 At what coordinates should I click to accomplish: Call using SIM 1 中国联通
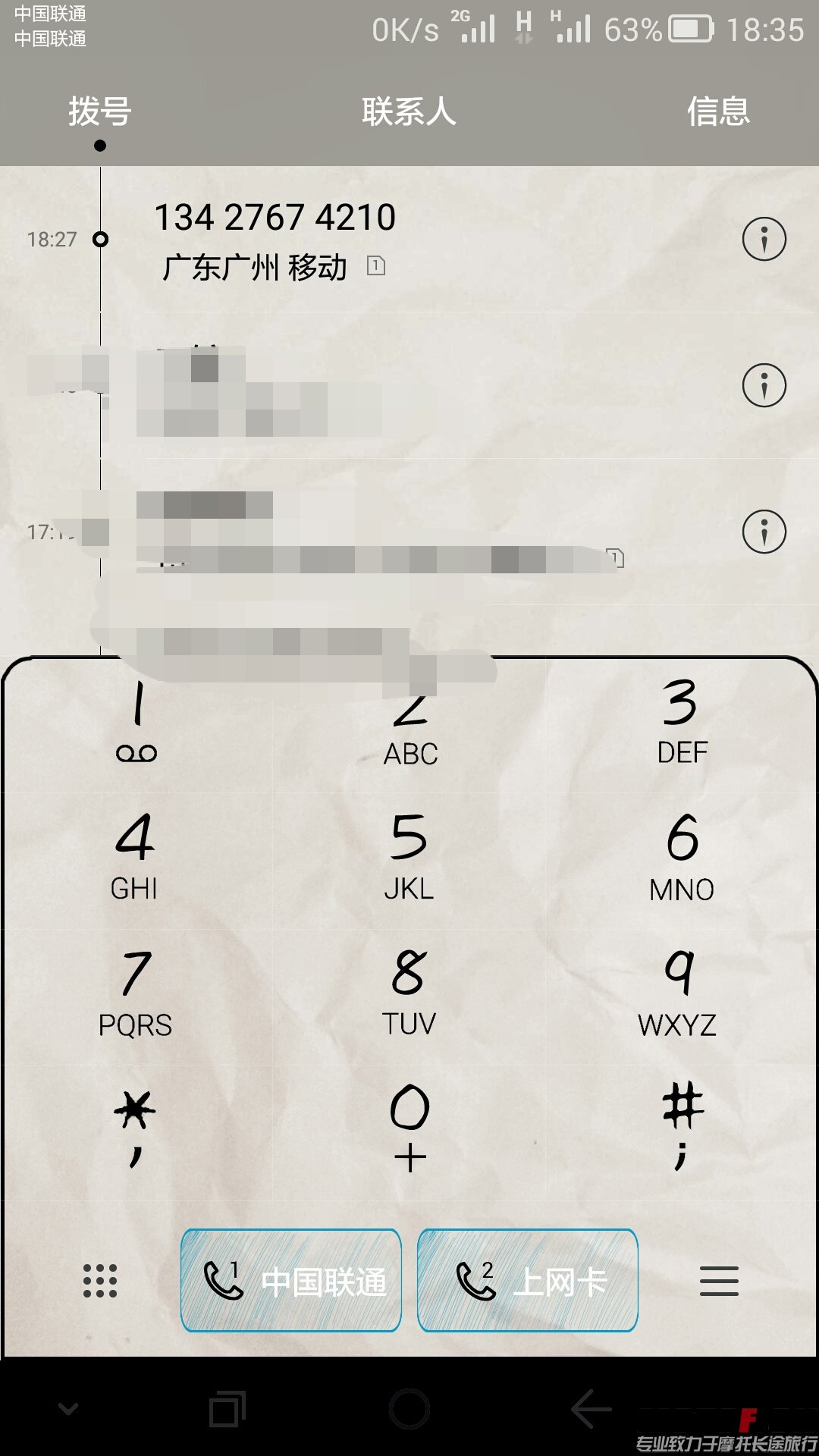coord(291,1281)
